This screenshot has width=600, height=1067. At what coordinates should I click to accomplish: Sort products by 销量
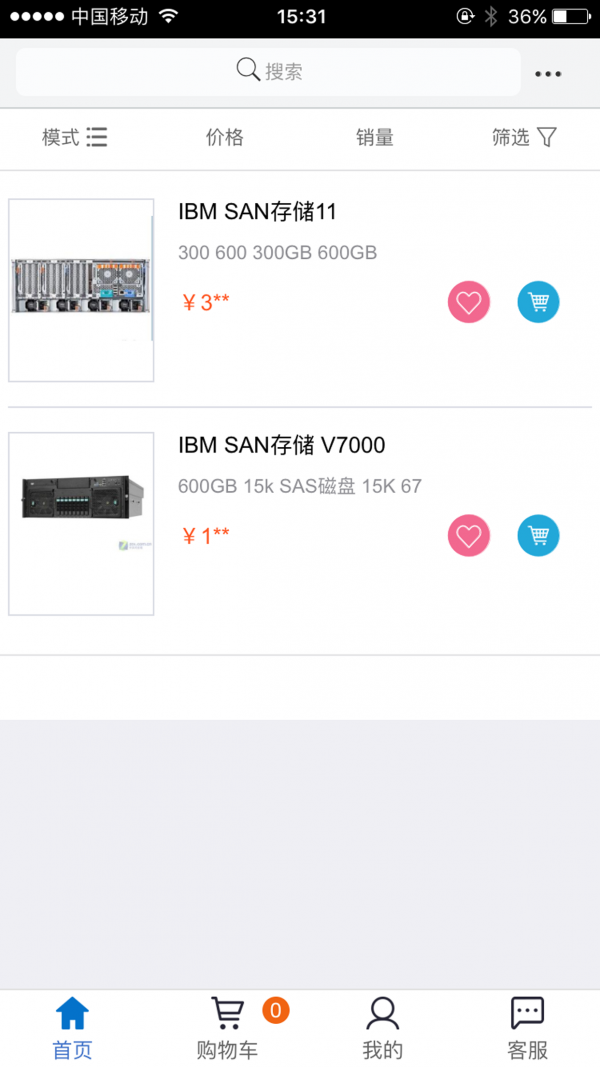375,138
